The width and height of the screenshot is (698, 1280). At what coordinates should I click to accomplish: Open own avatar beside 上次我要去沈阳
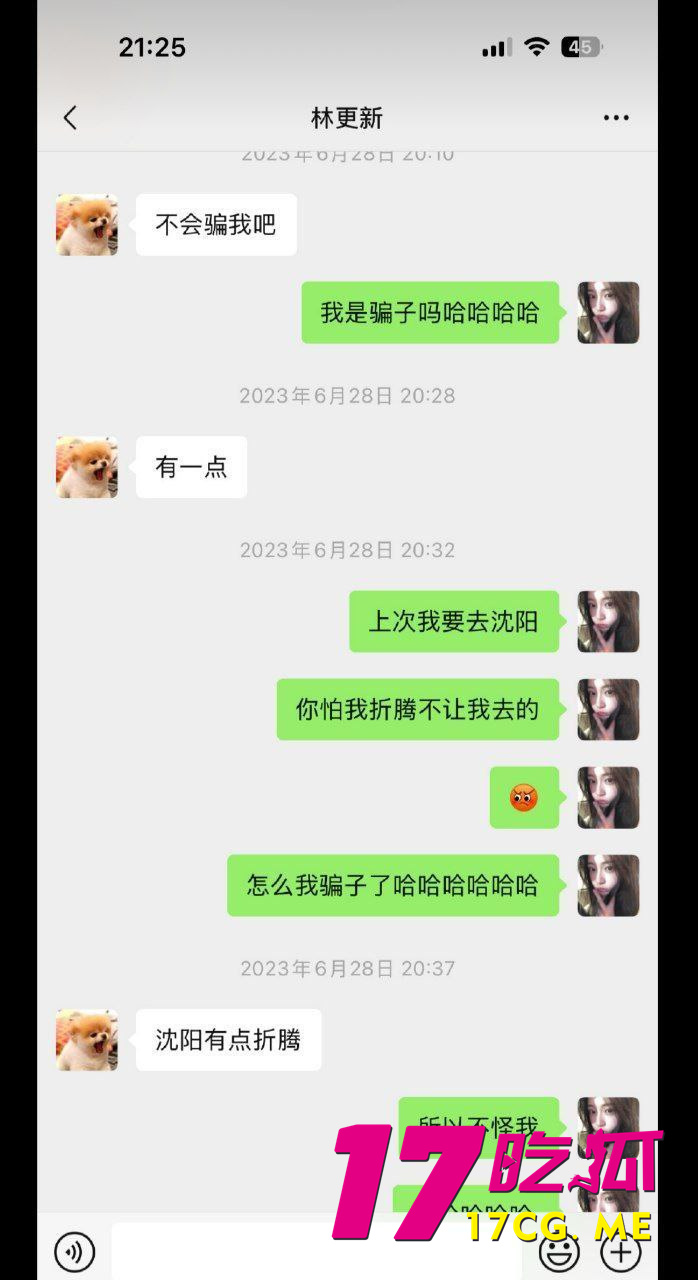(608, 622)
